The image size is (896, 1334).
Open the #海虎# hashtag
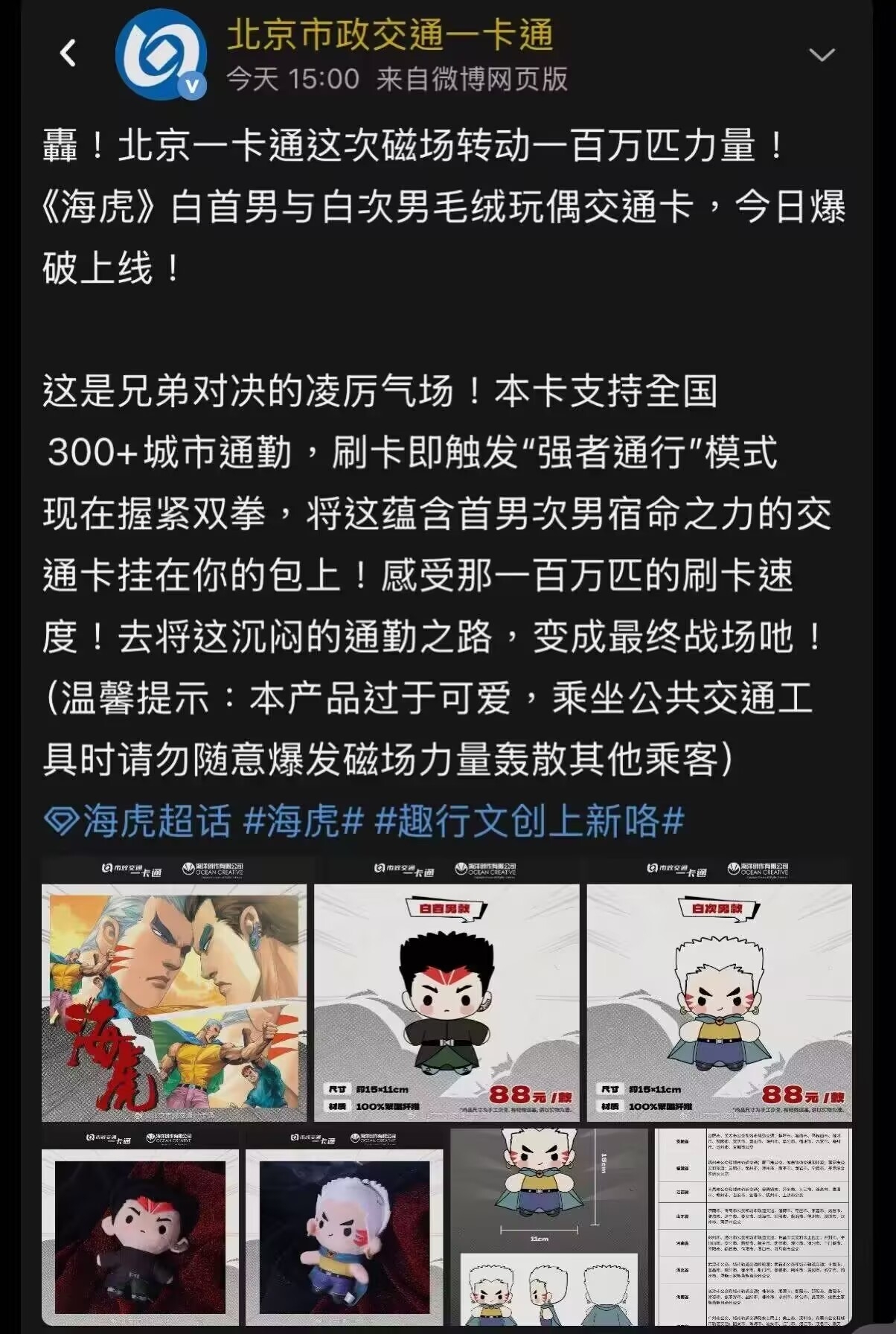[x=304, y=822]
